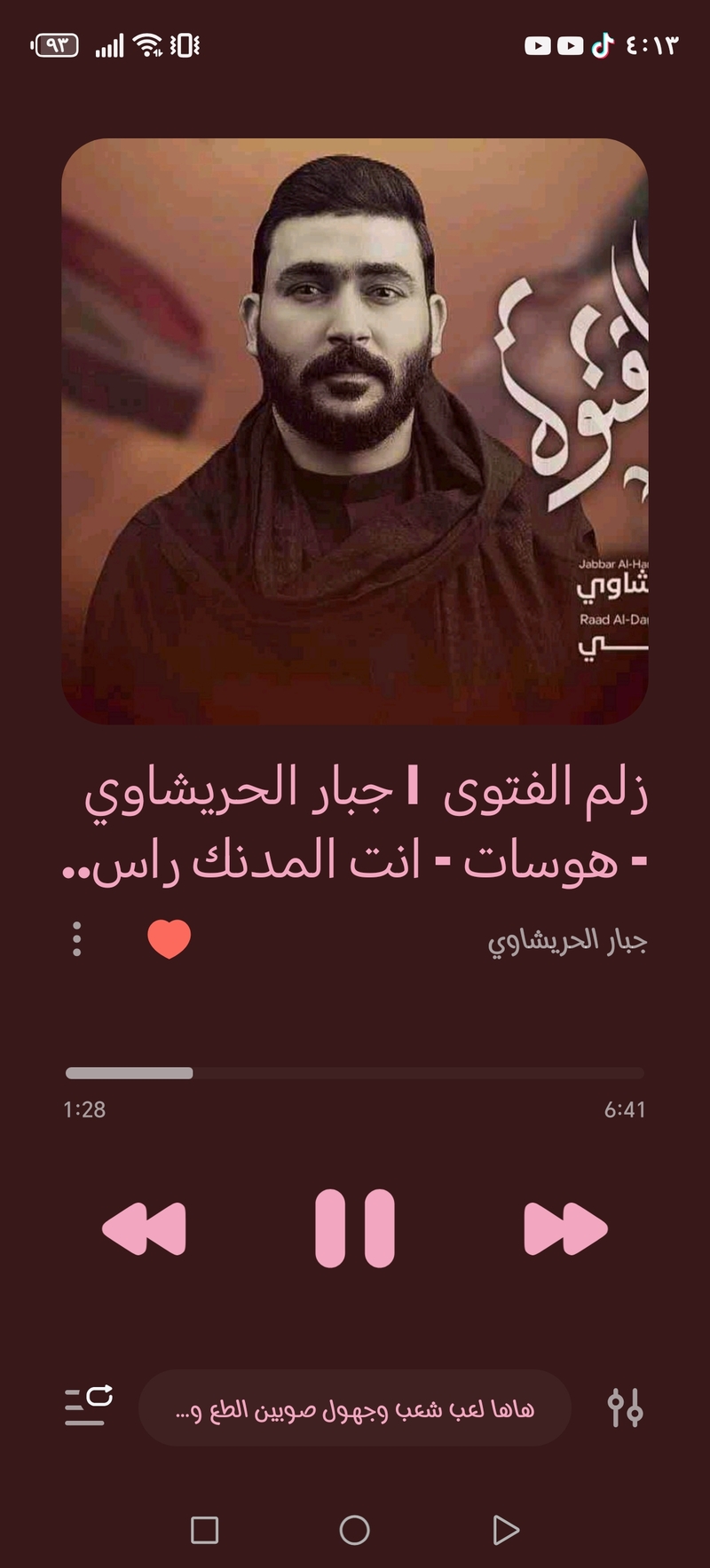
Task: Open the equalizer sound settings
Action: click(x=625, y=1407)
